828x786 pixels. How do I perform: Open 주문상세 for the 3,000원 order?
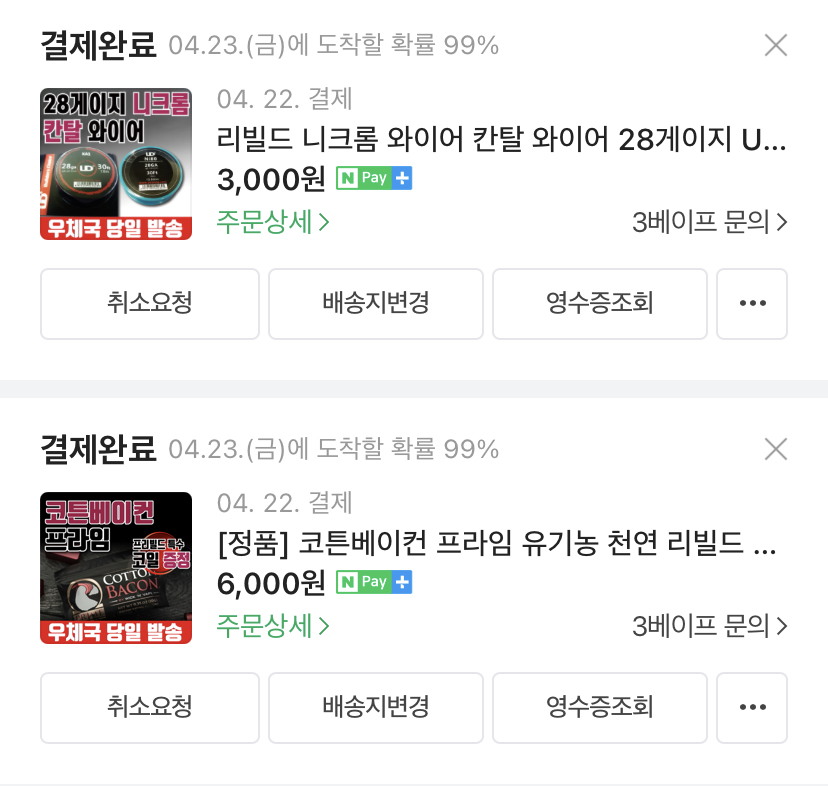[x=273, y=222]
